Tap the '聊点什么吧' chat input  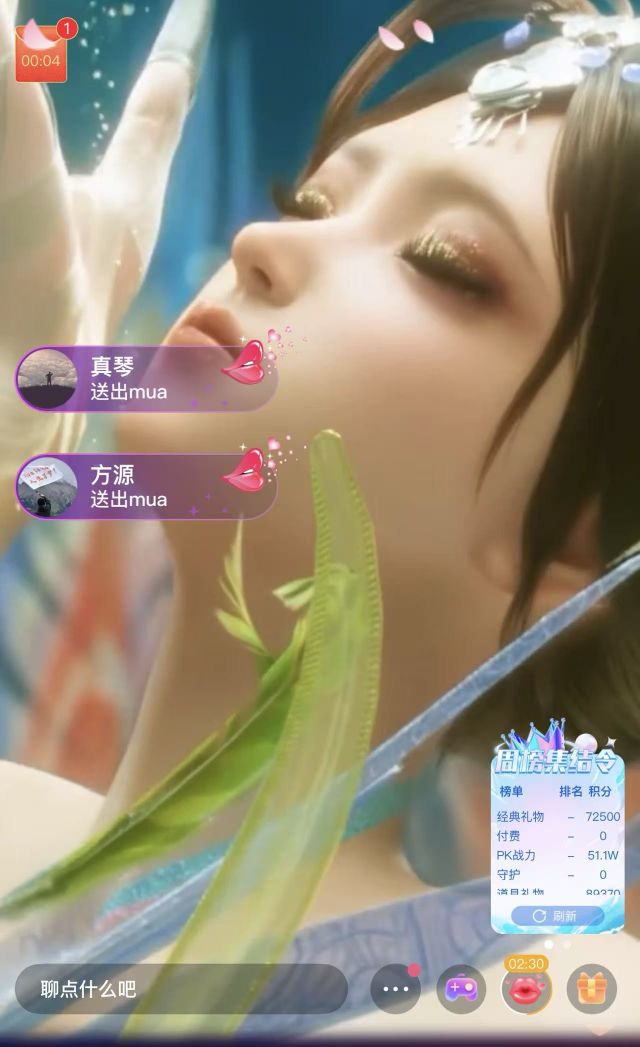[x=180, y=990]
